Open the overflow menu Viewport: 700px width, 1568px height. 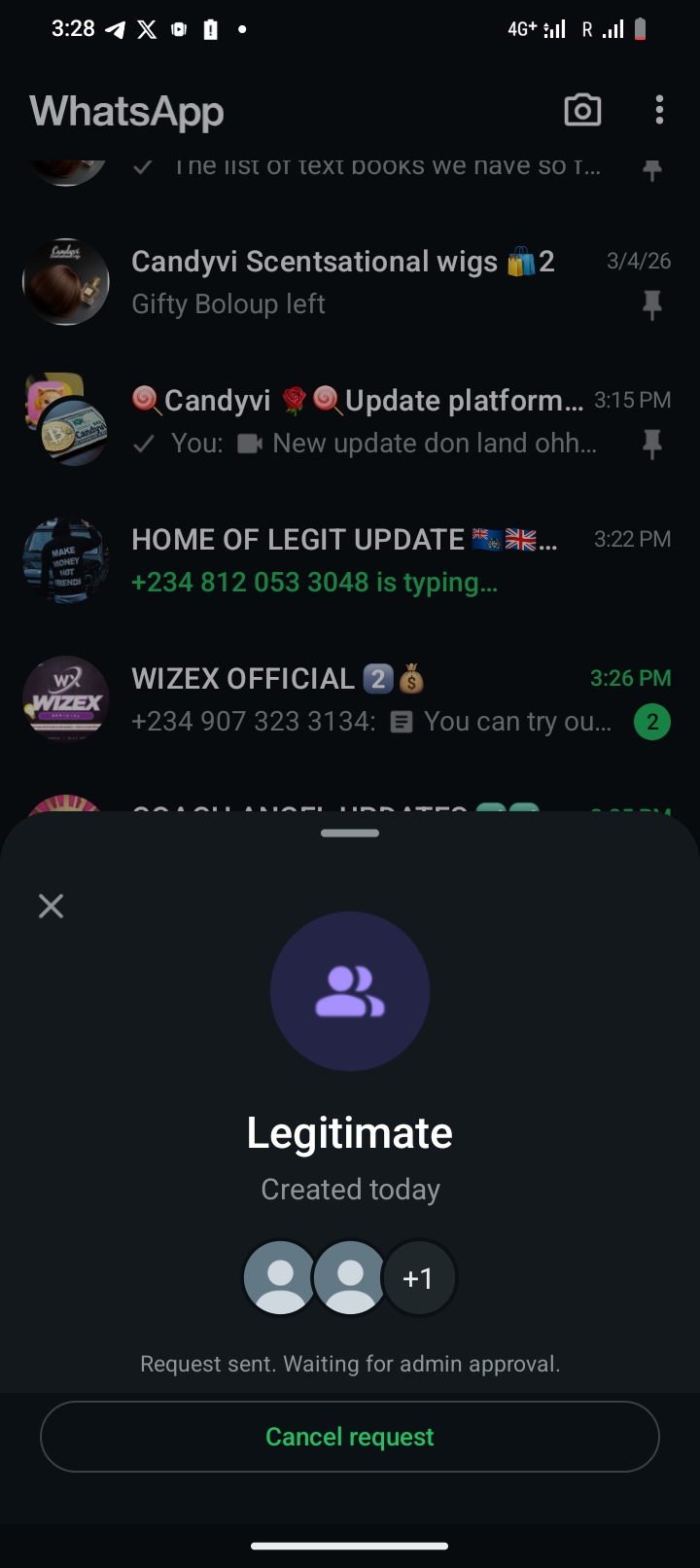(659, 110)
